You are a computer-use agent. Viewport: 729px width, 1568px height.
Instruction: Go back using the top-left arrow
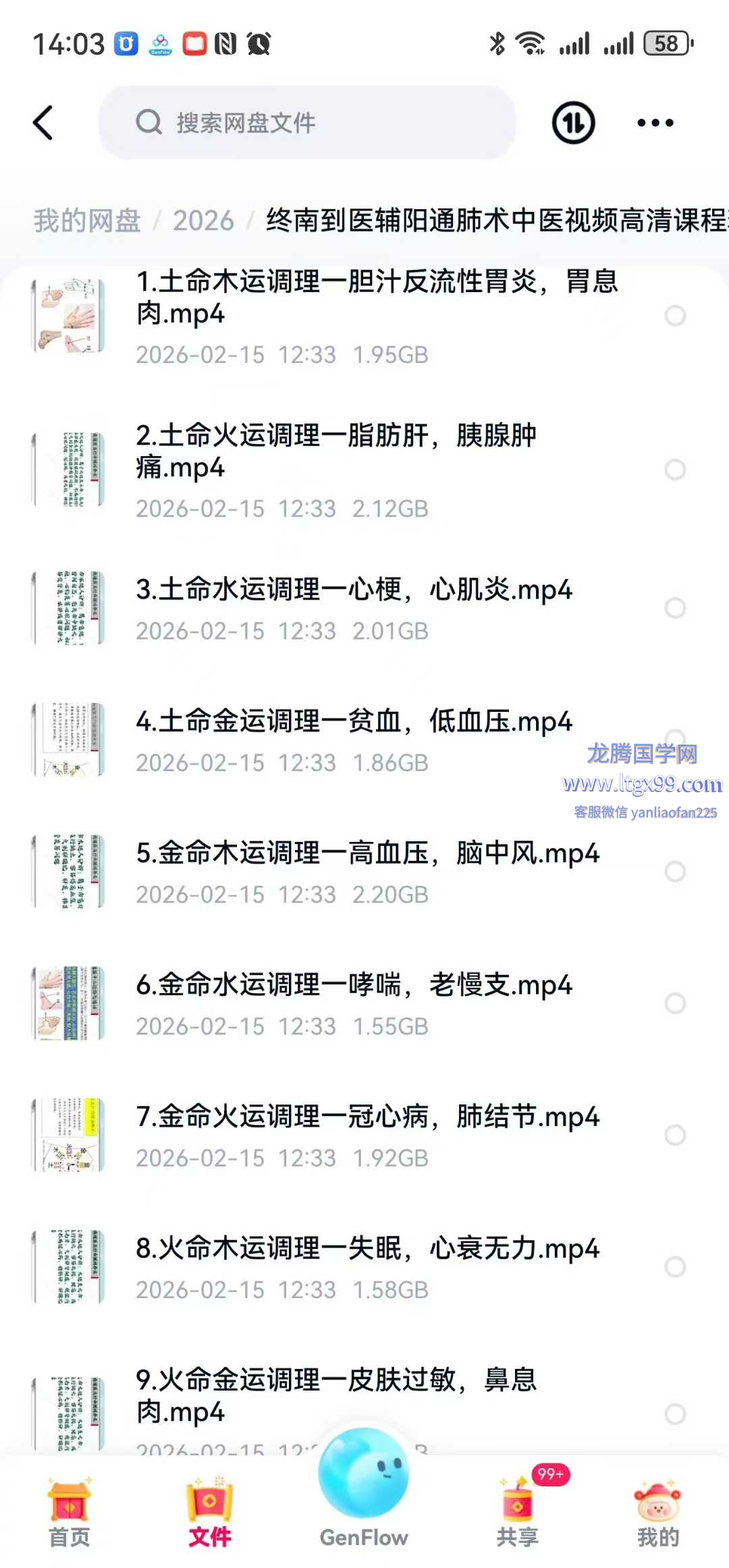pyautogui.click(x=43, y=123)
